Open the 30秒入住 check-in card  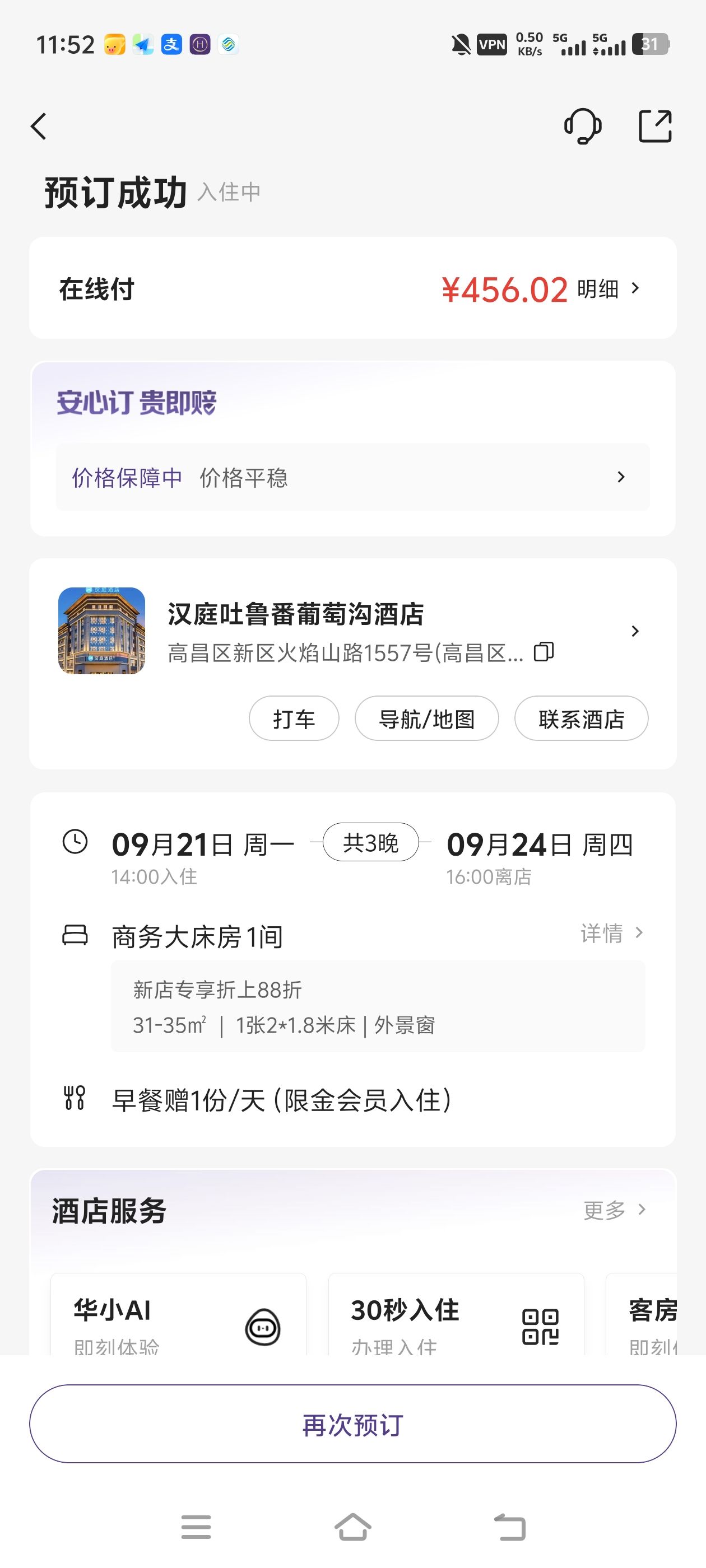coord(456,1314)
